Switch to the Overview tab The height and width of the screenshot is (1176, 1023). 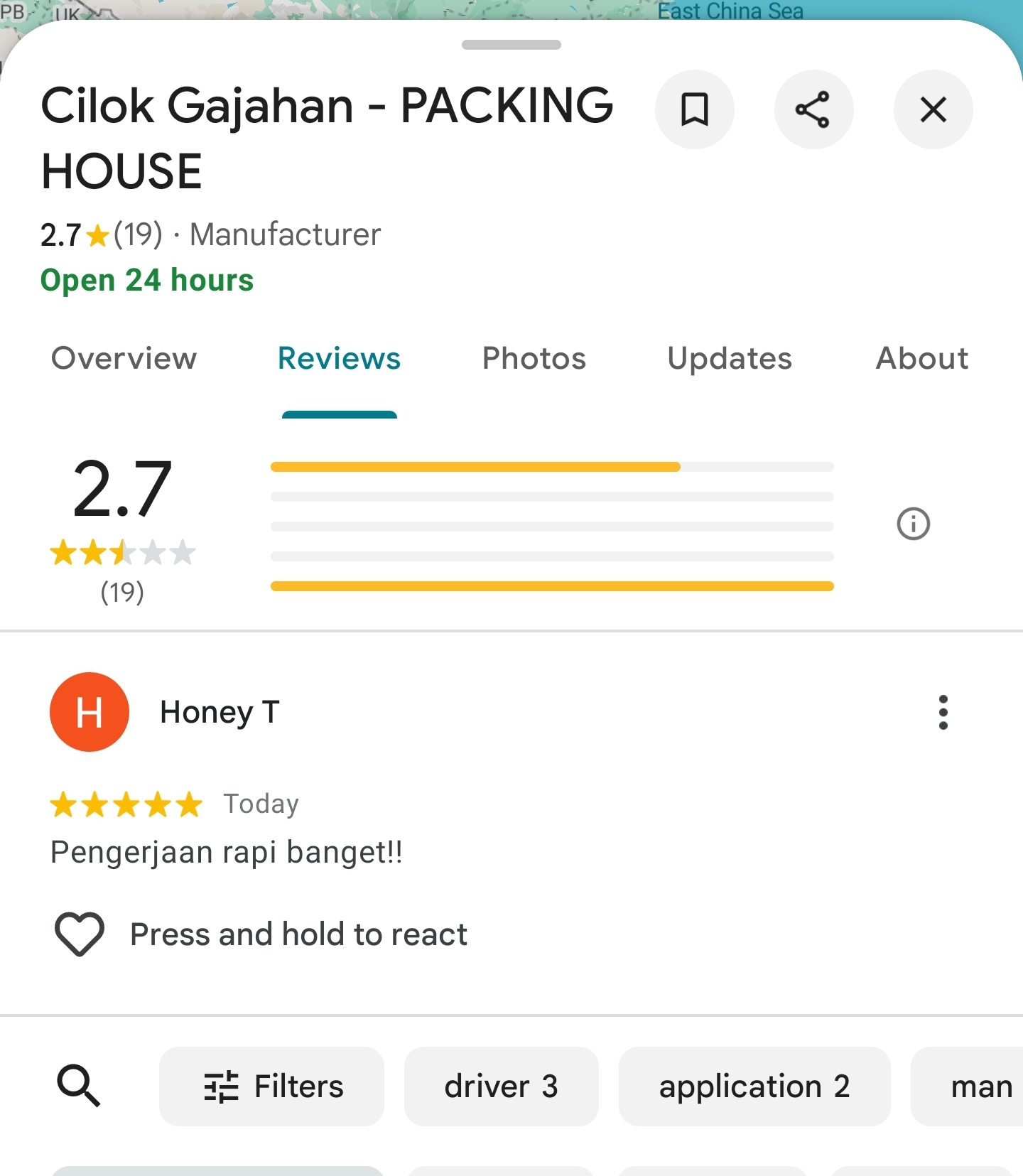coord(124,358)
